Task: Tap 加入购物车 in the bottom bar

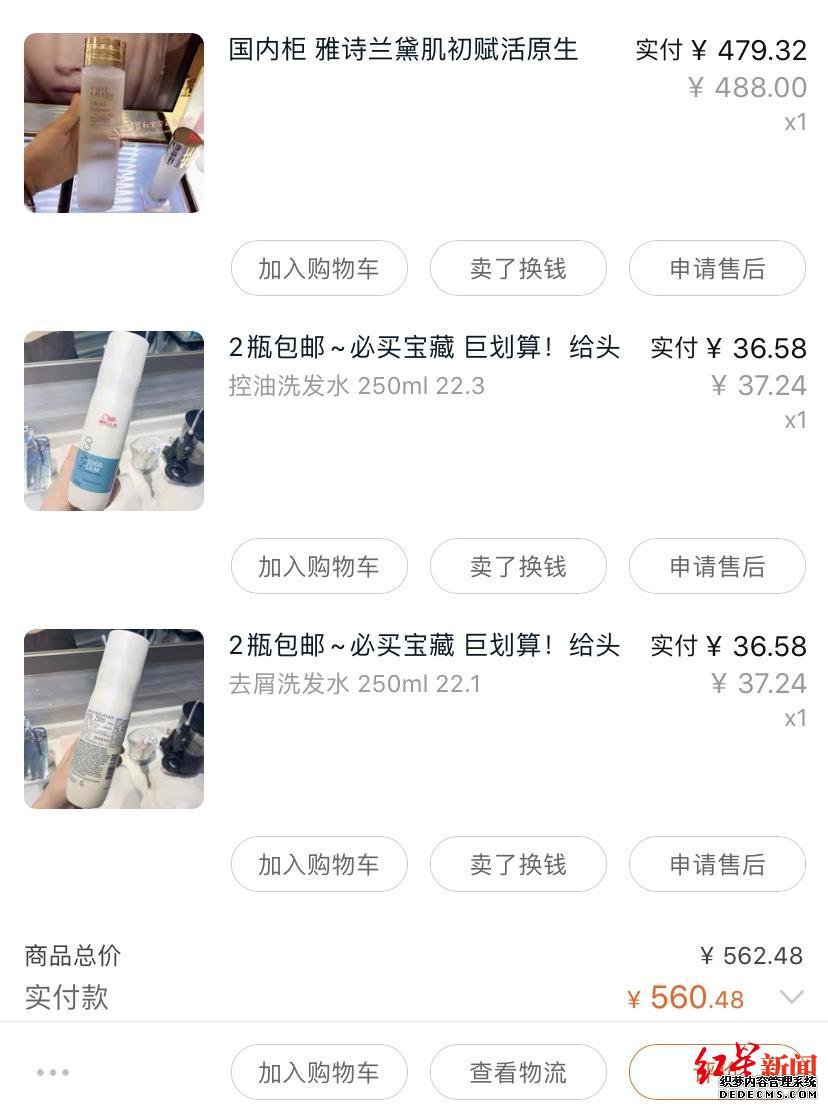Action: (319, 1073)
